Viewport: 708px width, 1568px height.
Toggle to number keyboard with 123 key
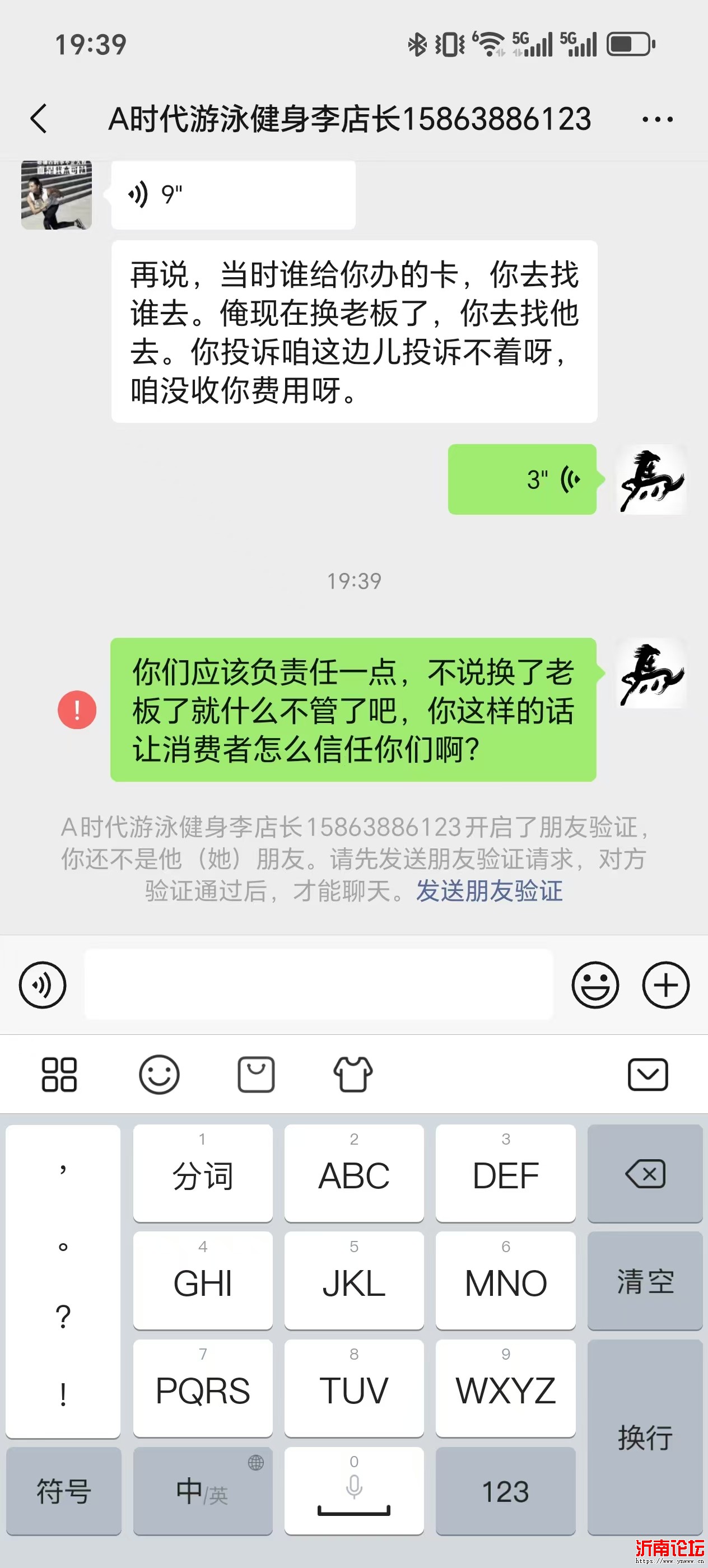click(505, 1491)
